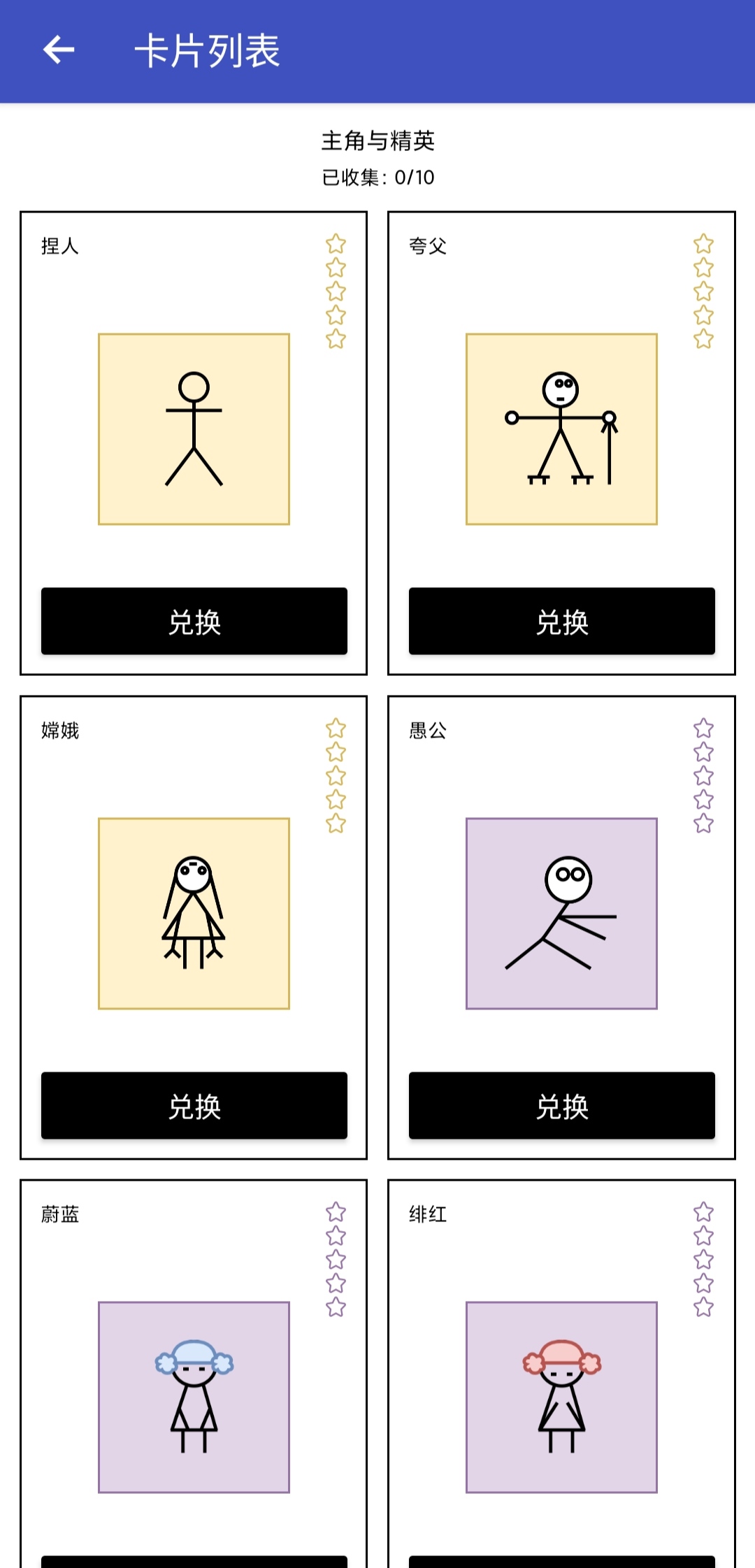Select the 愚公 card illustration

563,912
